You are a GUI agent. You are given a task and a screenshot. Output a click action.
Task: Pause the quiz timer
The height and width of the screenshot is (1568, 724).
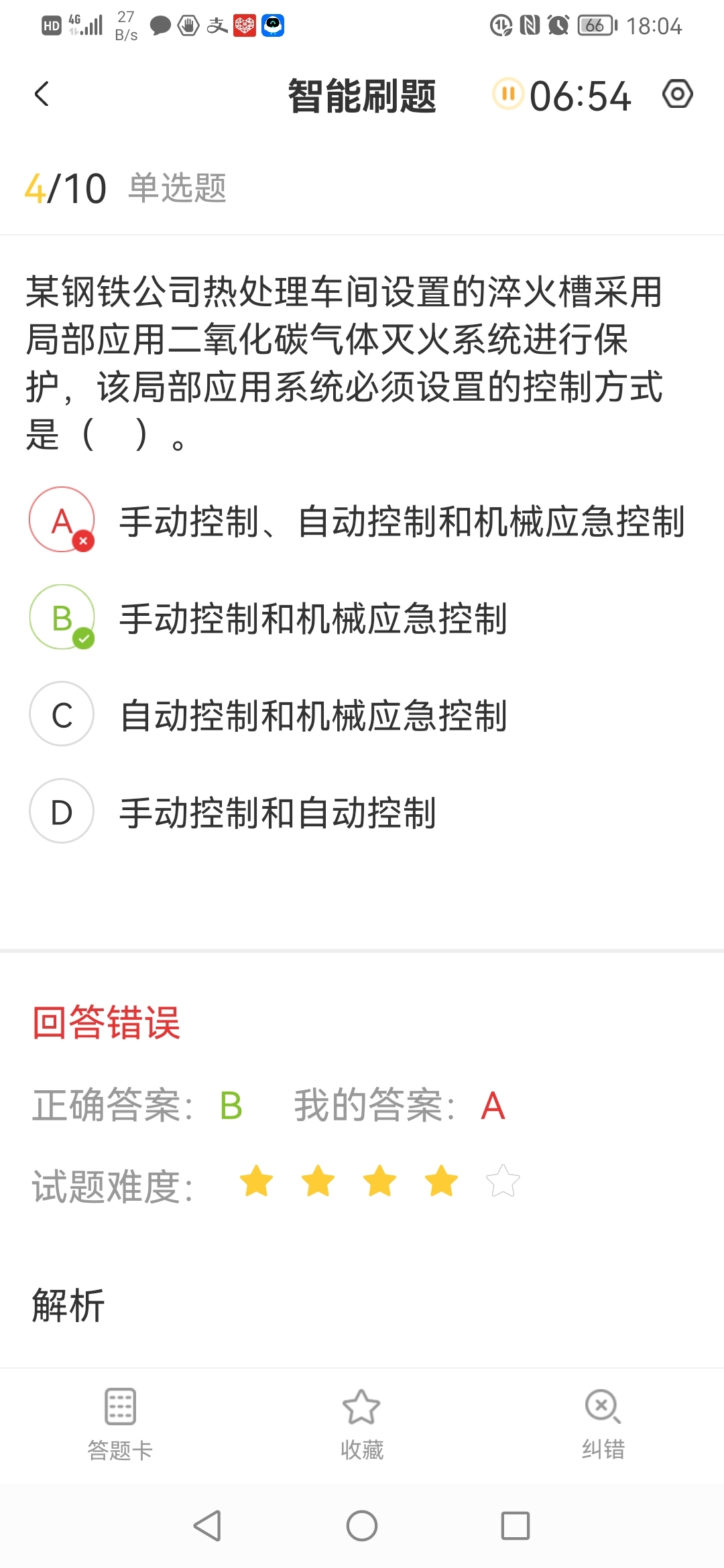507,94
